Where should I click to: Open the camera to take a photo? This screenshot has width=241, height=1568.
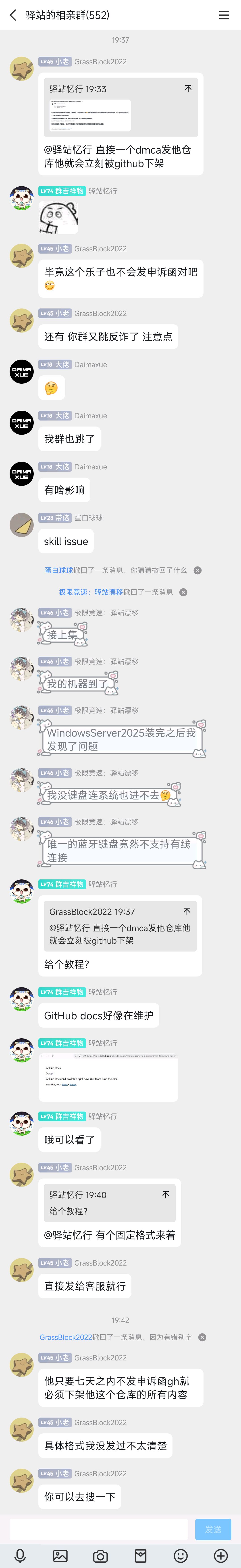[100, 1555]
